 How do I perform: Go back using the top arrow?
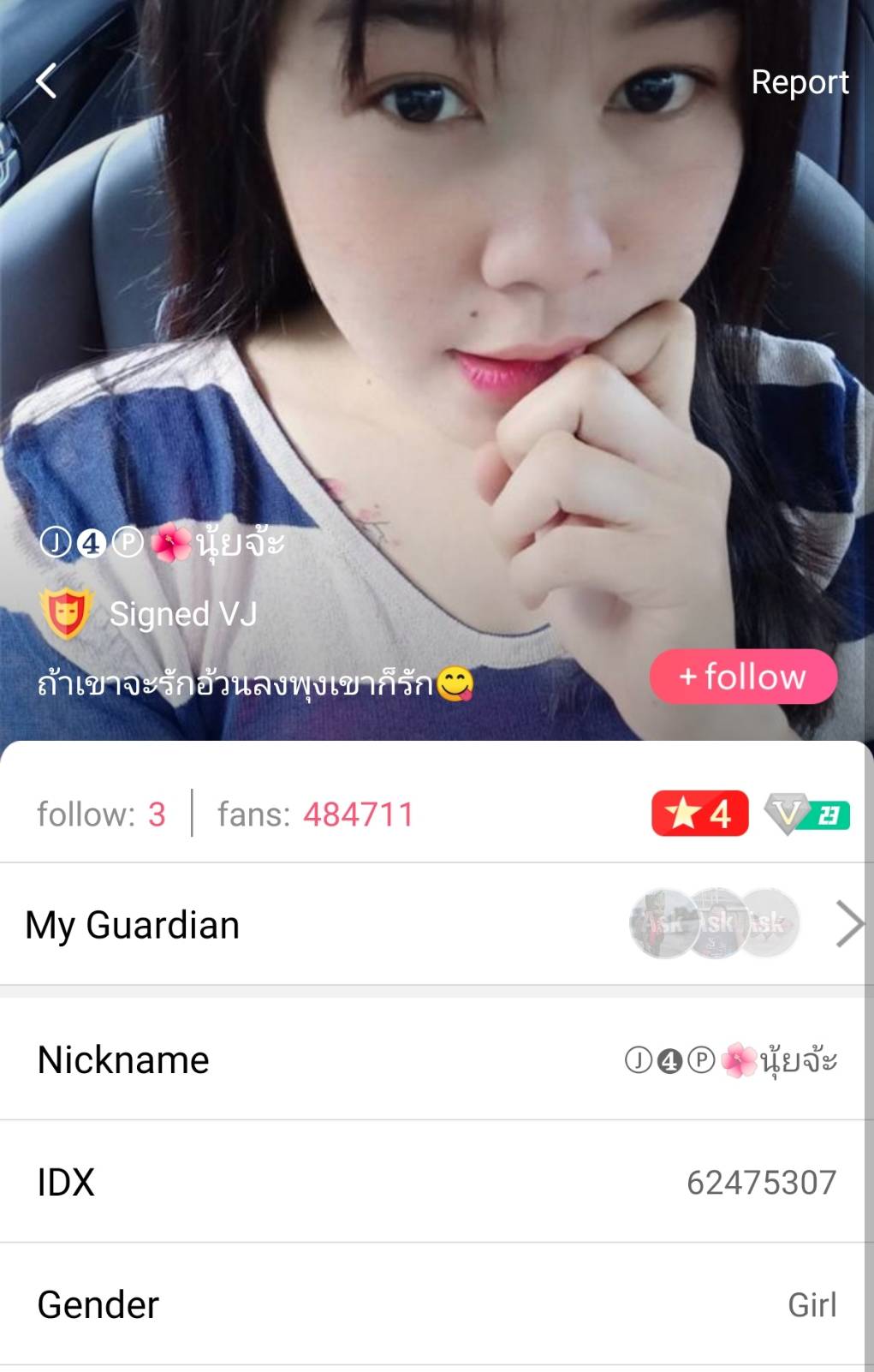click(x=47, y=81)
